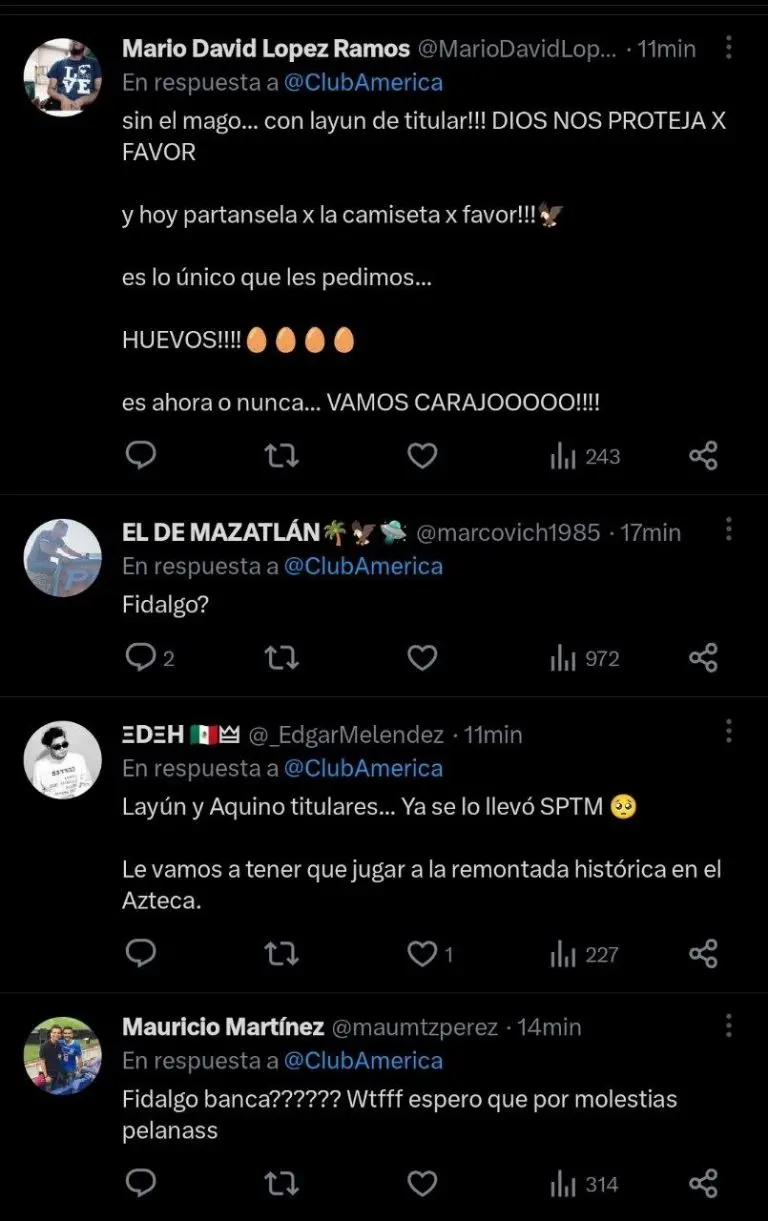Open overflow menu on EL DE MAZATLÁN's tweet
The width and height of the screenshot is (768, 1221).
pyautogui.click(x=729, y=531)
